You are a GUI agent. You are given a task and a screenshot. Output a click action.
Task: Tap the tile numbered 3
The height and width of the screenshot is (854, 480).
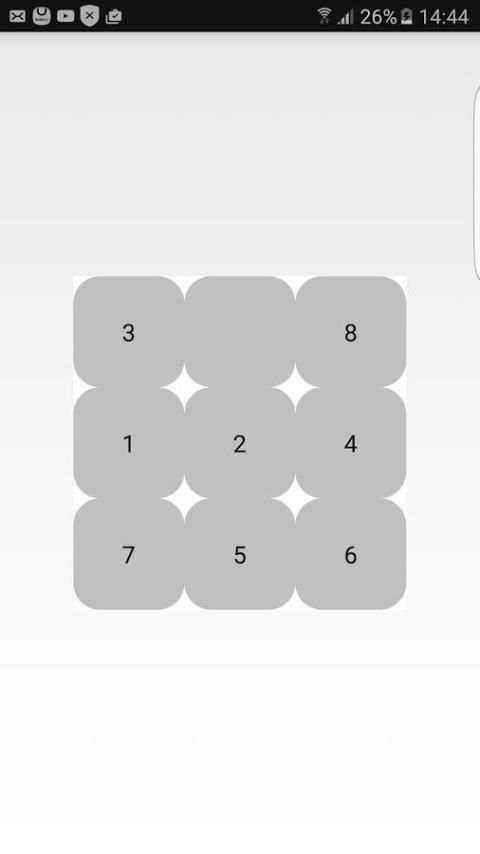coord(129,332)
